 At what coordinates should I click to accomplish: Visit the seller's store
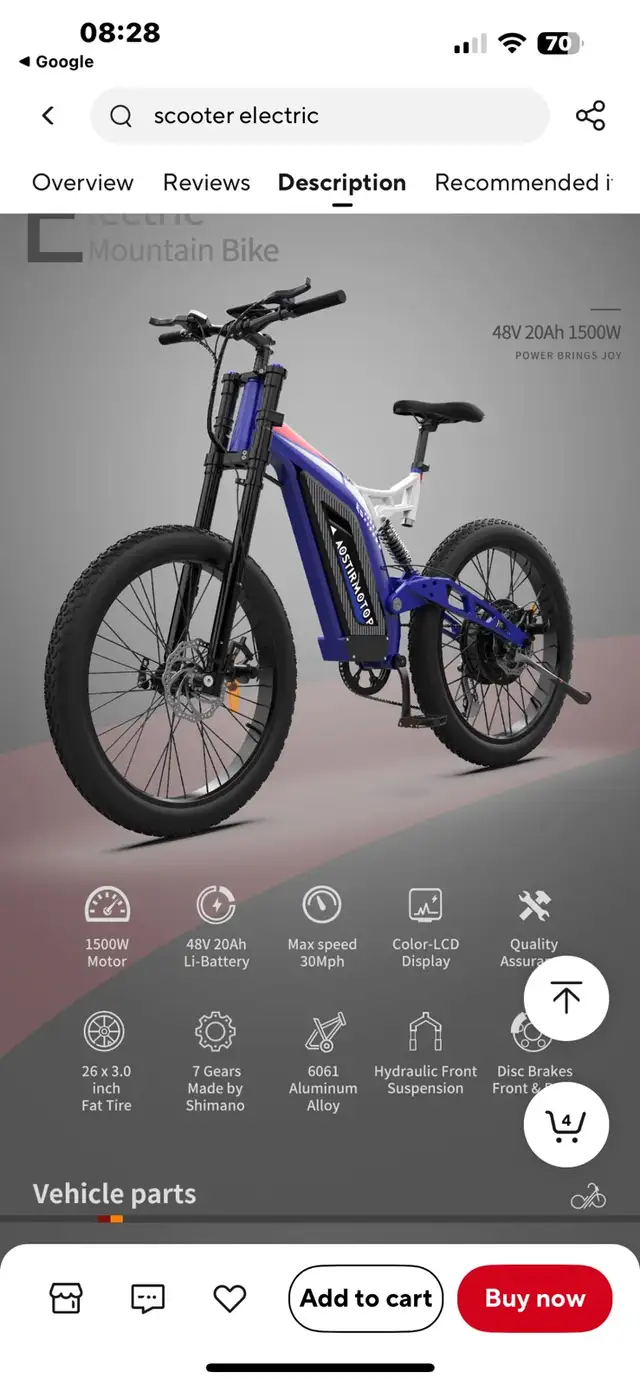pos(66,1298)
